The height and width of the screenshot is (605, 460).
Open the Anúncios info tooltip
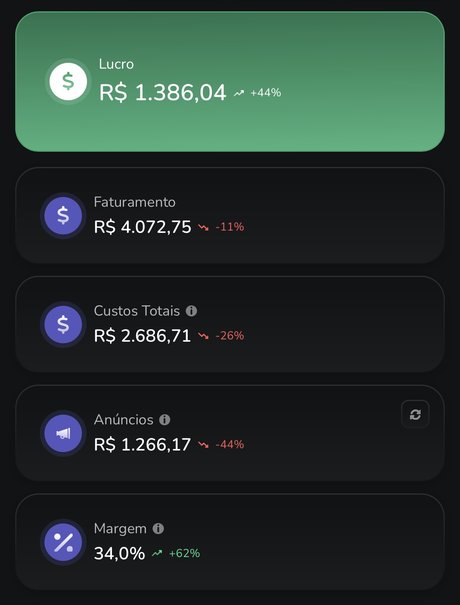[x=165, y=420]
